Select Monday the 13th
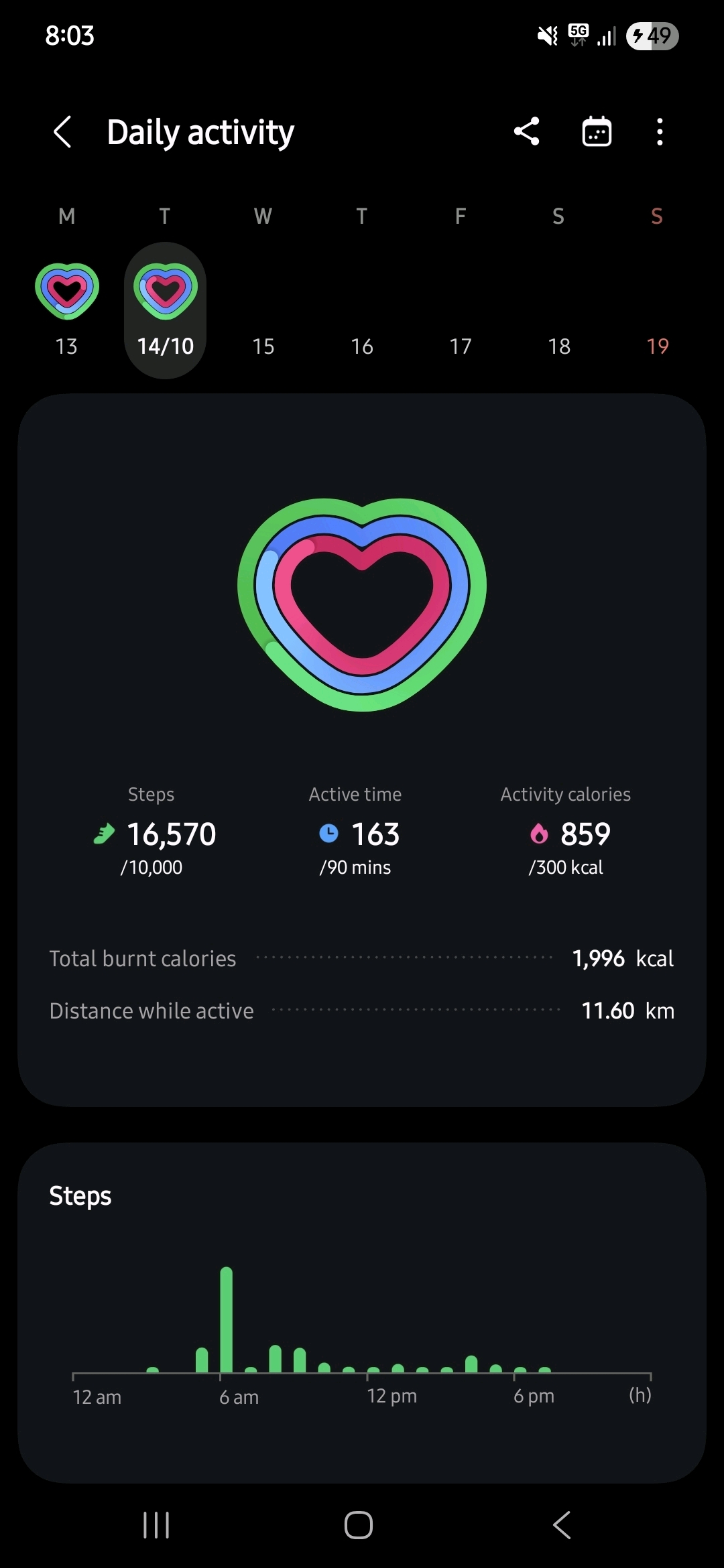 click(67, 310)
